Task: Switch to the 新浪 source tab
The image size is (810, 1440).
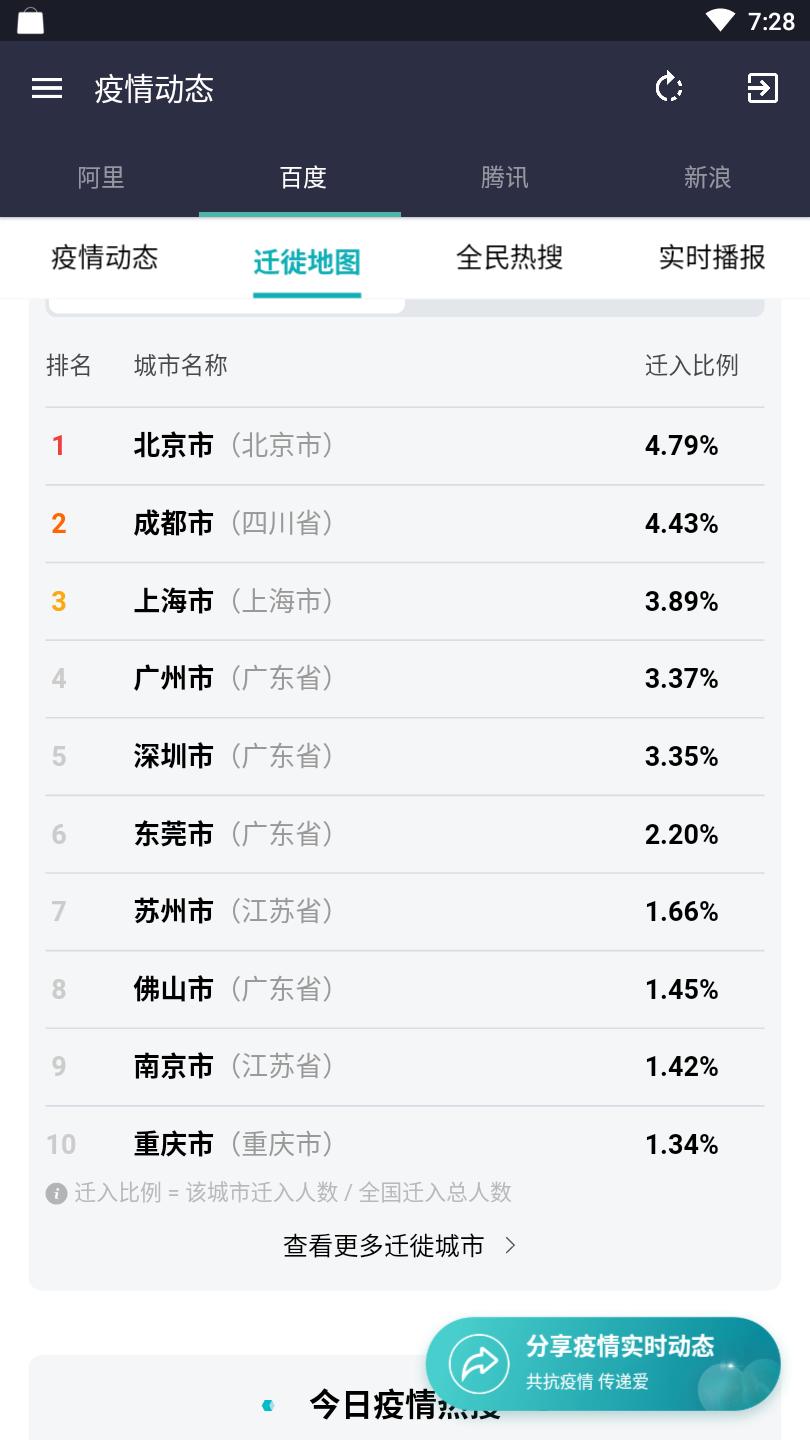Action: click(708, 178)
